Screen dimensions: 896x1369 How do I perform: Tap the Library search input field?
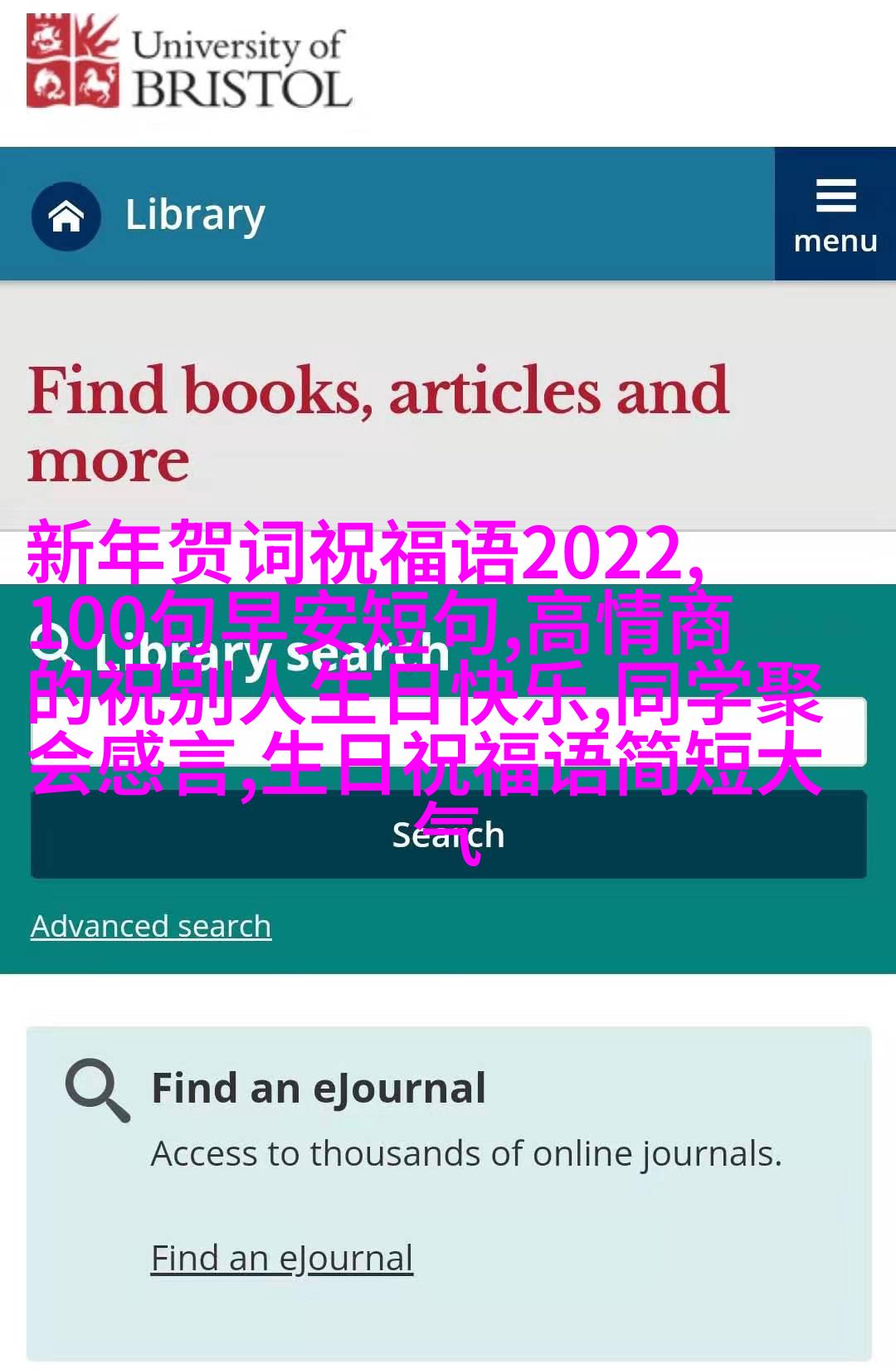448,732
